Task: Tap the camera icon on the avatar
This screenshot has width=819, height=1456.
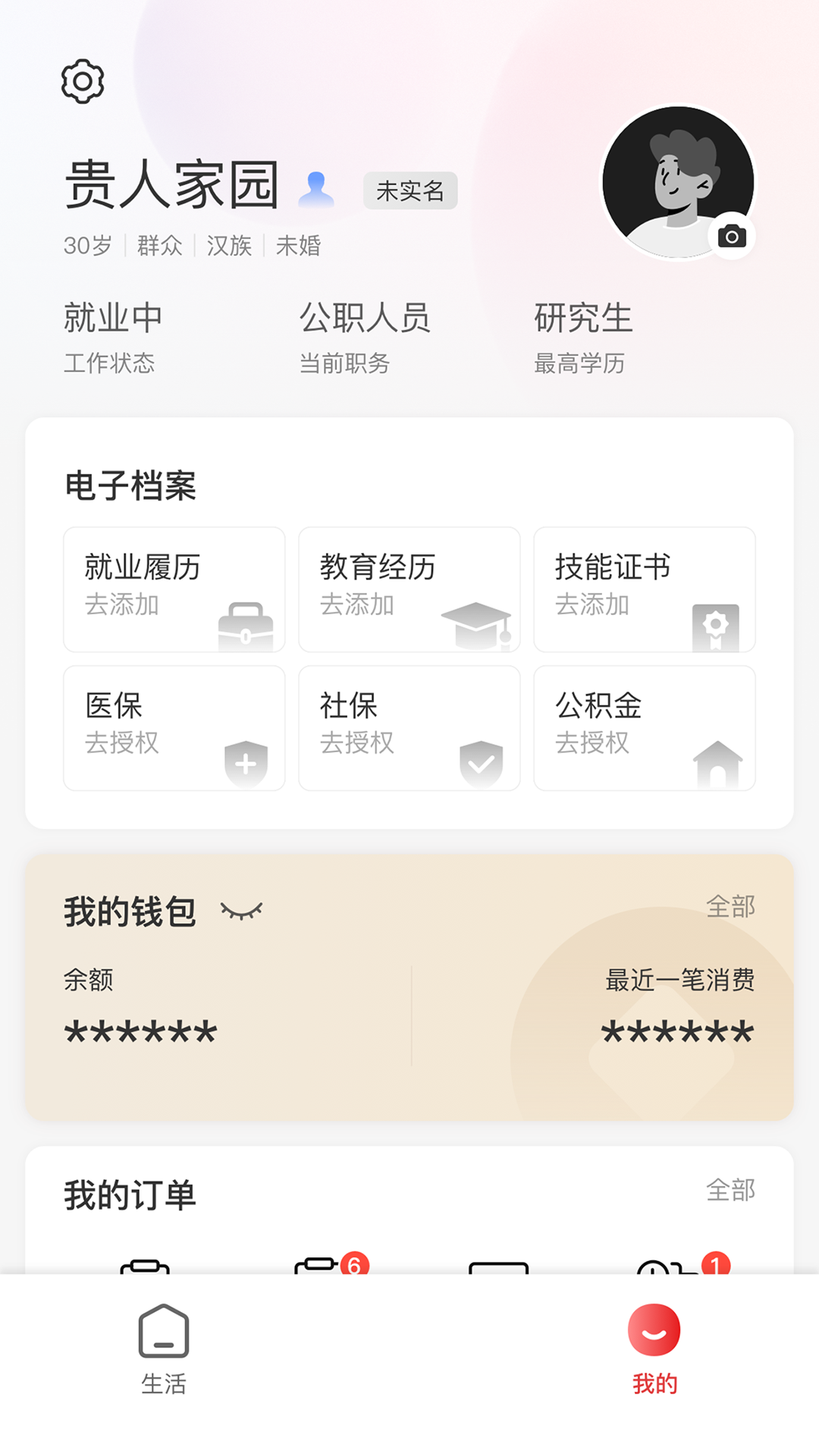Action: 731,237
